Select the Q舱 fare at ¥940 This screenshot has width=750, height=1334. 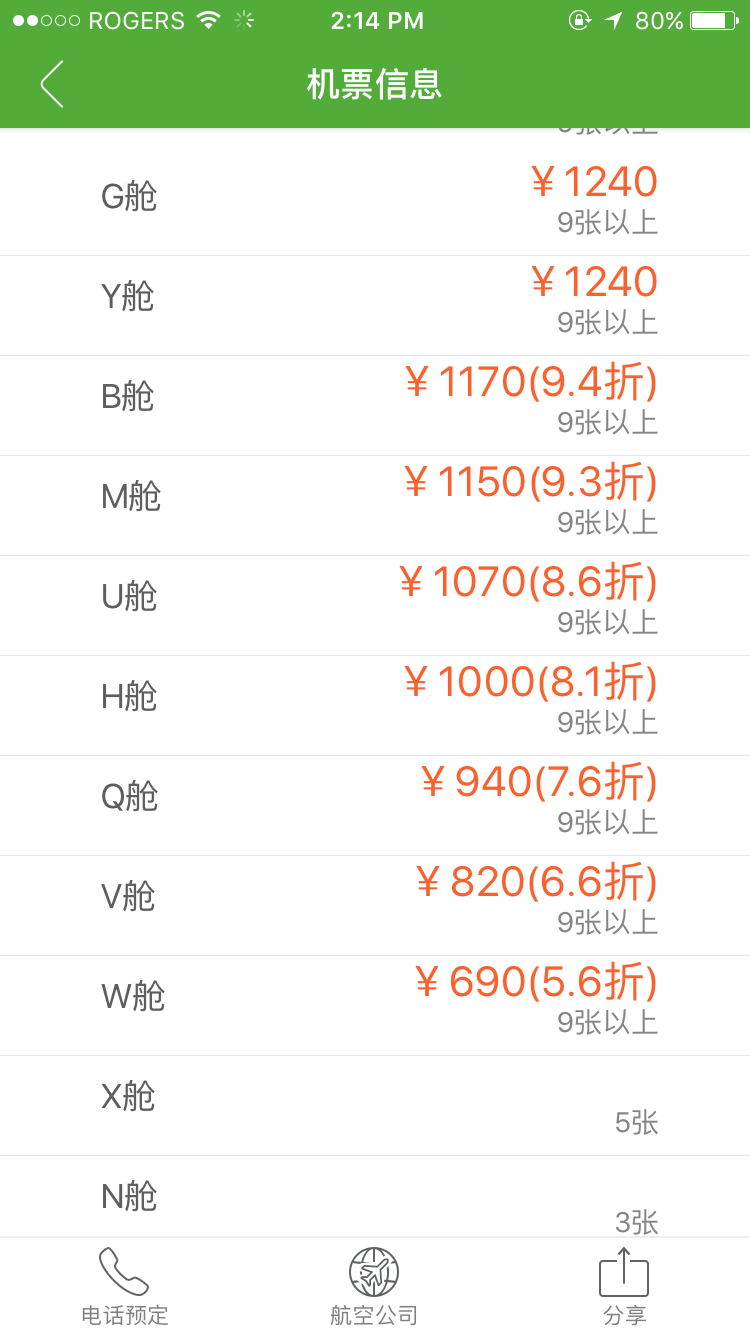click(375, 806)
